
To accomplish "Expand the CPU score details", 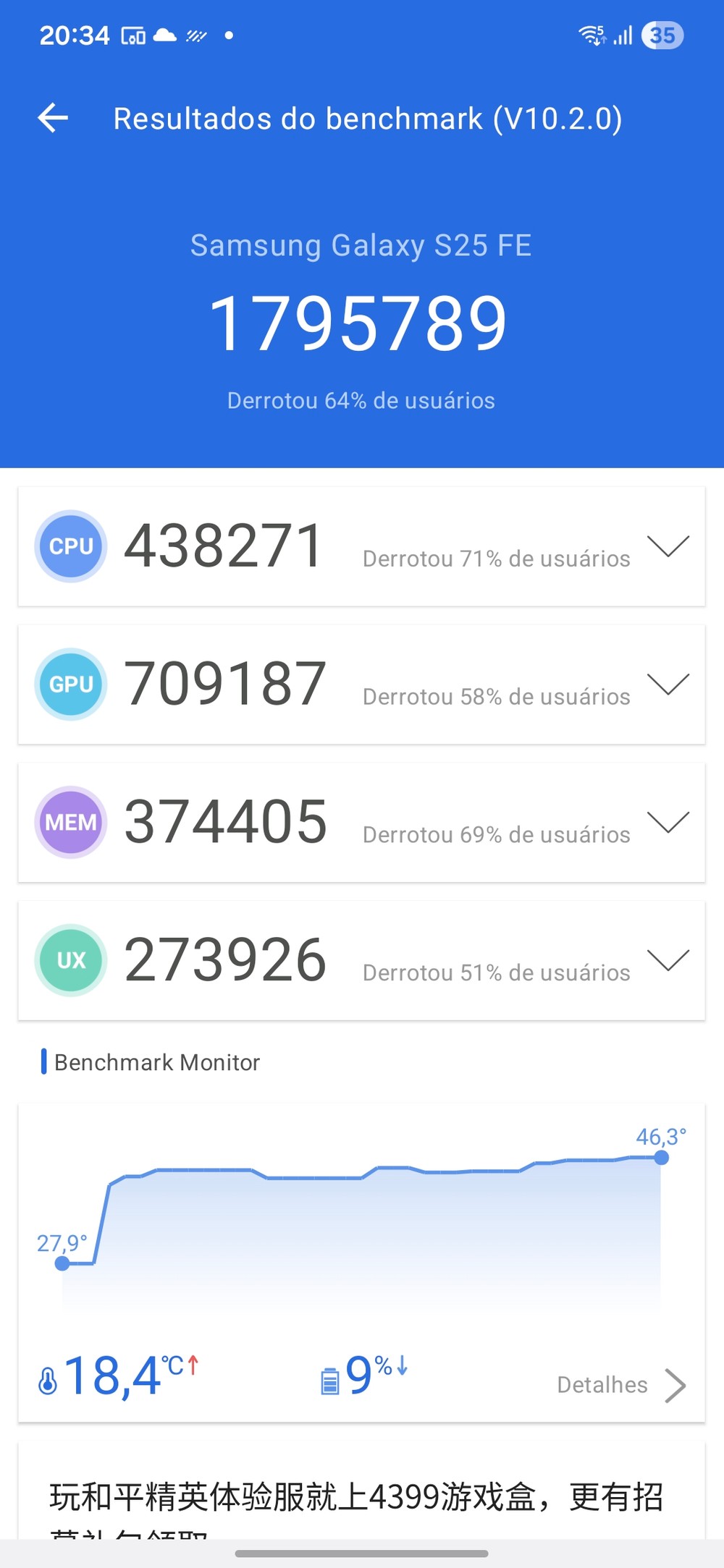I will coord(668,546).
